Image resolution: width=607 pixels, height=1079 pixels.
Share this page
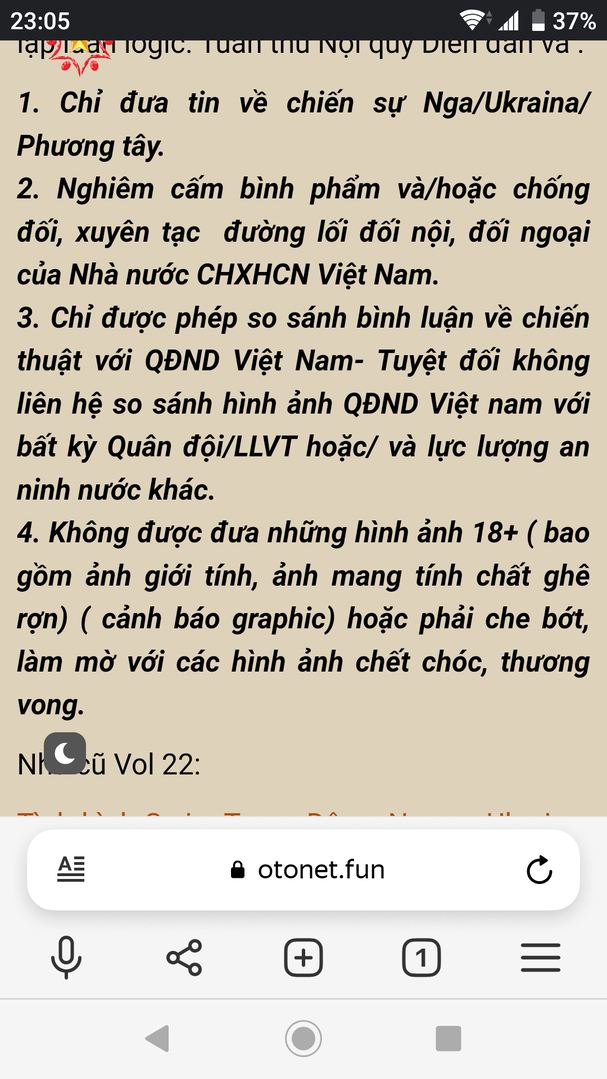click(184, 957)
